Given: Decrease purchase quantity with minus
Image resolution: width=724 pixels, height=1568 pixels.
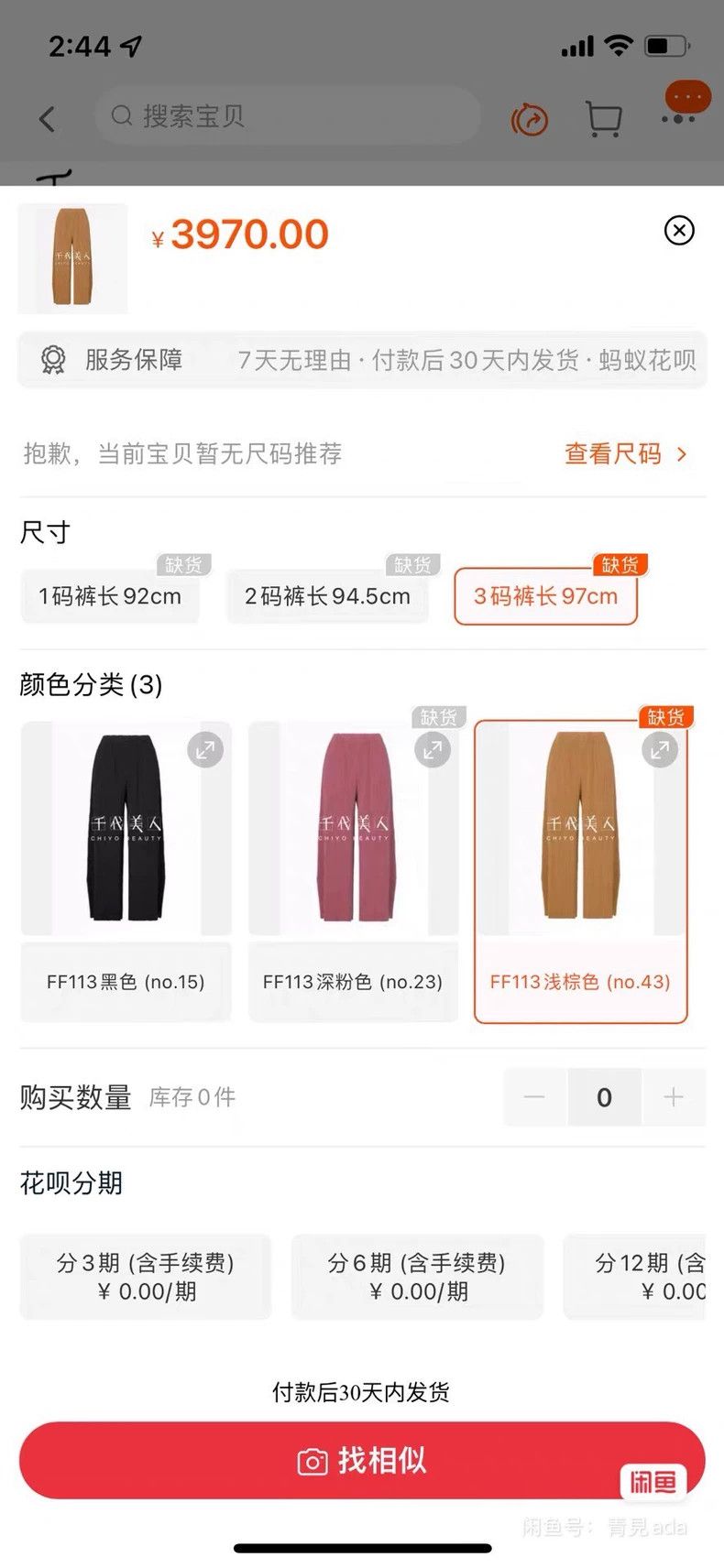Looking at the screenshot, I should click(534, 1097).
